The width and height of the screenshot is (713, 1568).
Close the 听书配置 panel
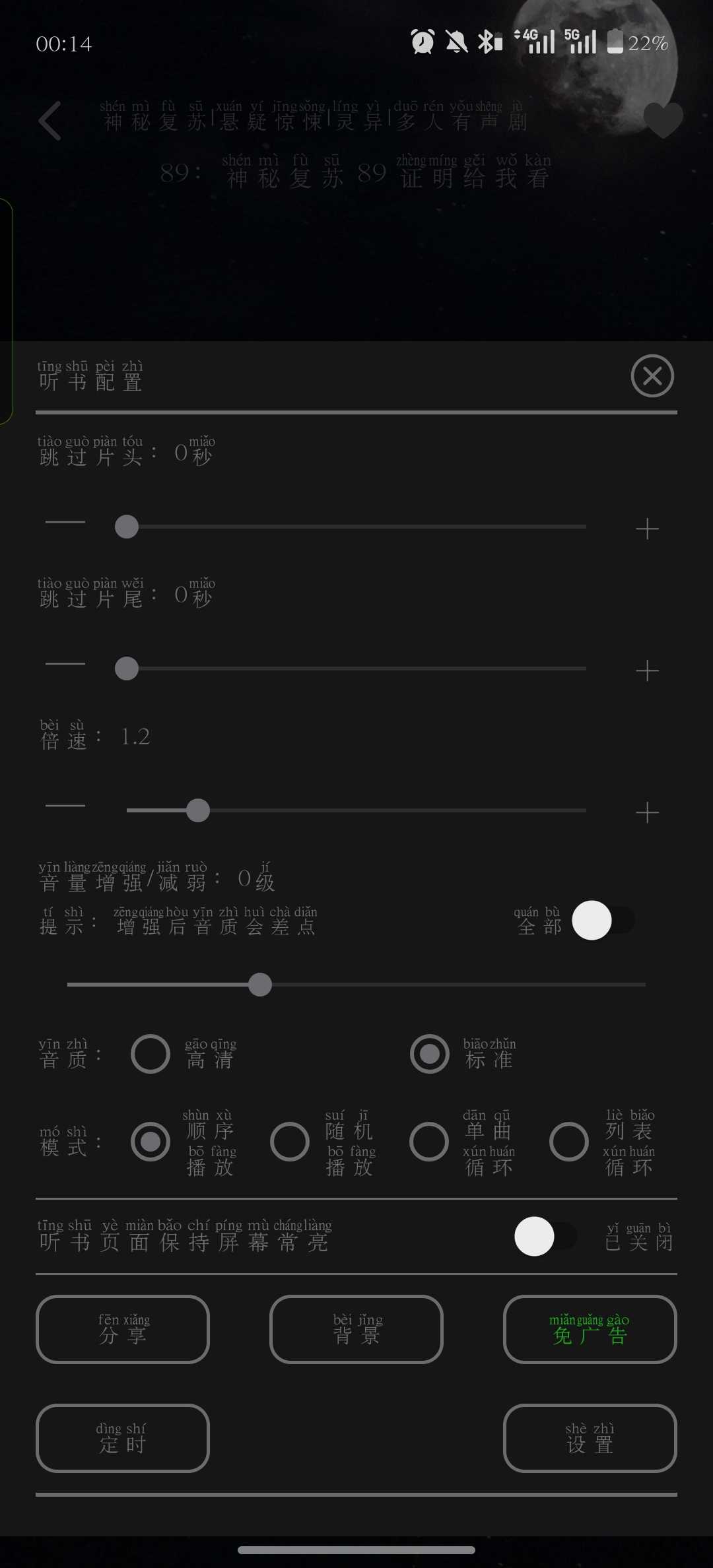[652, 376]
